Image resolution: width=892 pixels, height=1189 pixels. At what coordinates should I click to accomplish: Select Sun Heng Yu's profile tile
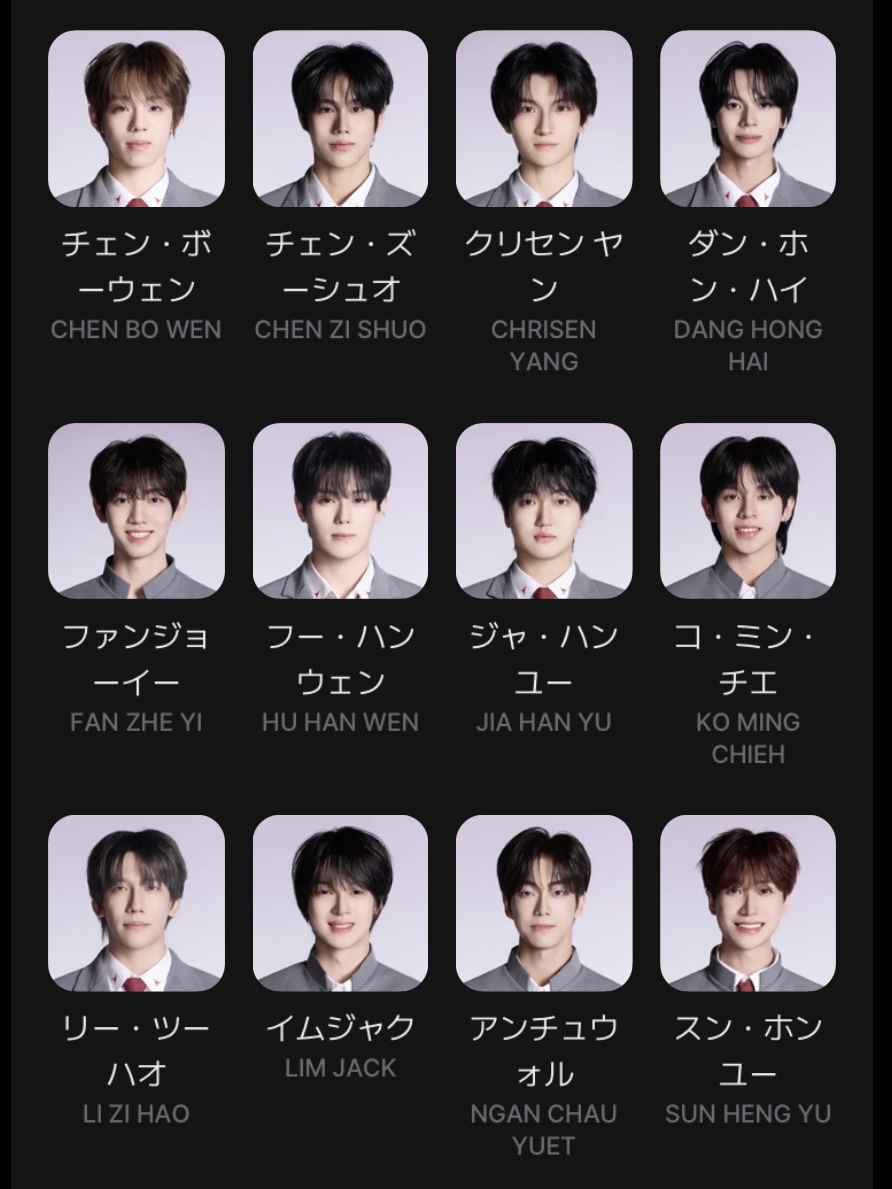click(x=748, y=903)
